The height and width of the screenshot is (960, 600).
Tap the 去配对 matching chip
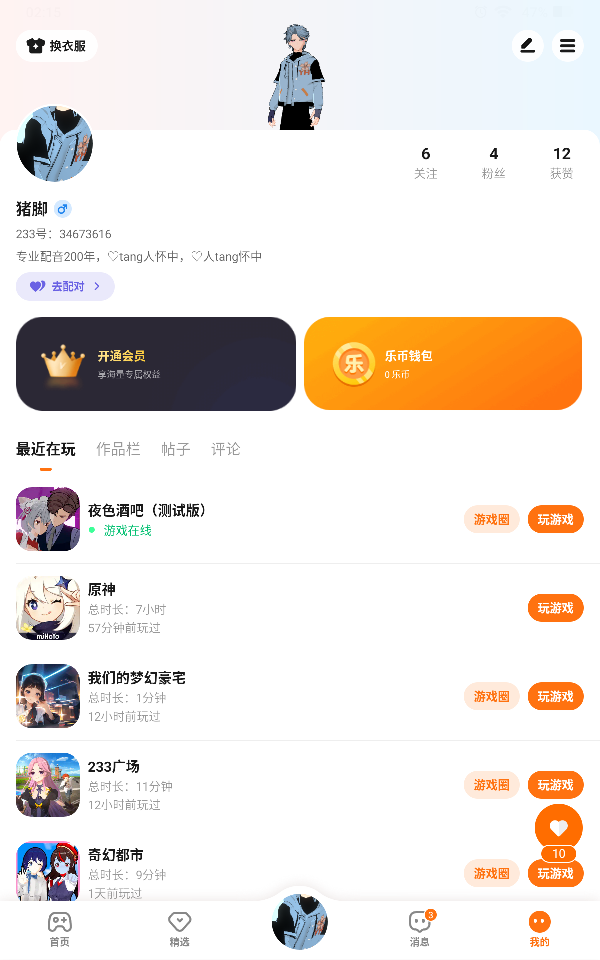click(65, 286)
